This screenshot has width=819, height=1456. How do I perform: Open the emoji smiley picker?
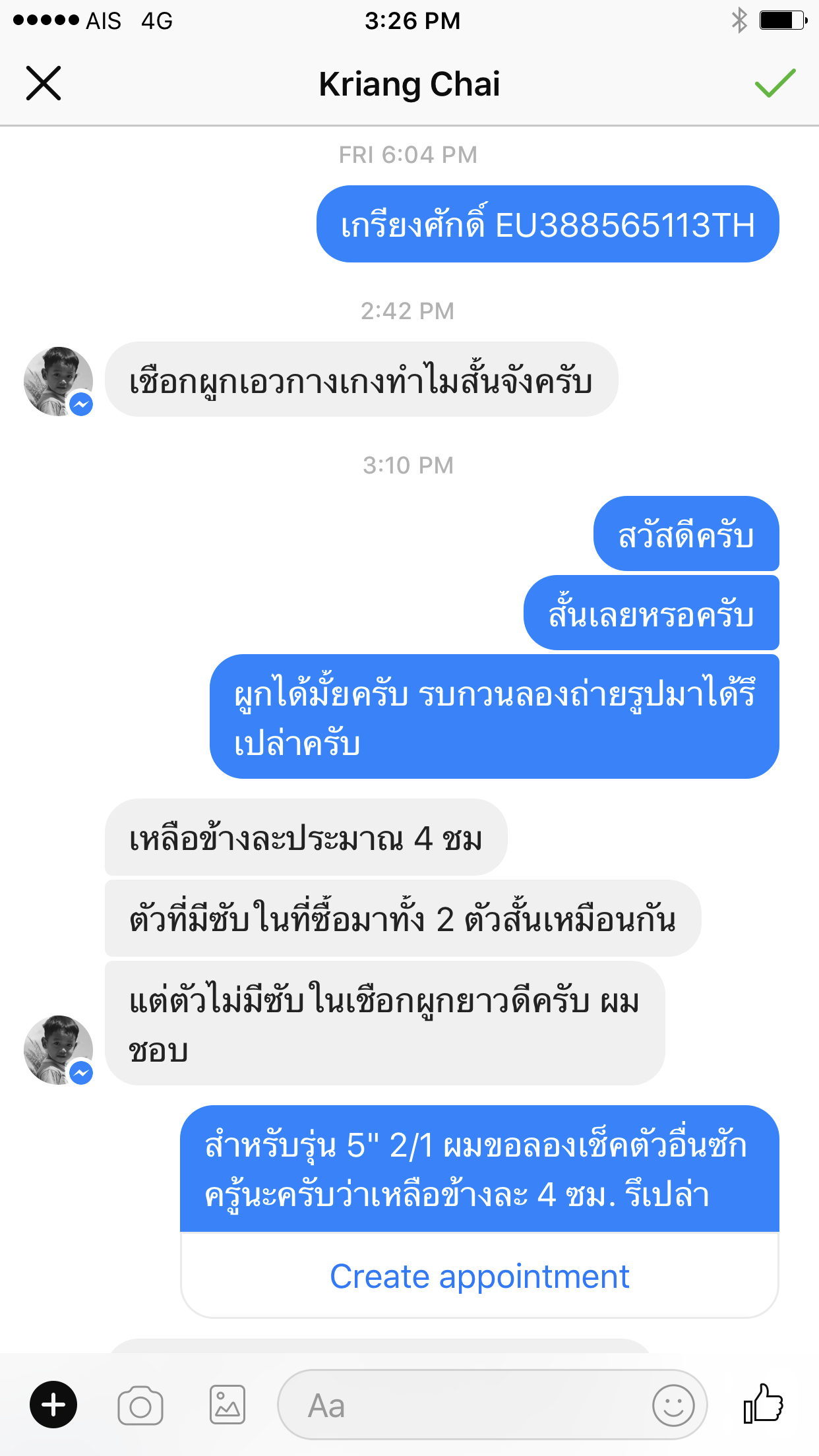point(673,1405)
